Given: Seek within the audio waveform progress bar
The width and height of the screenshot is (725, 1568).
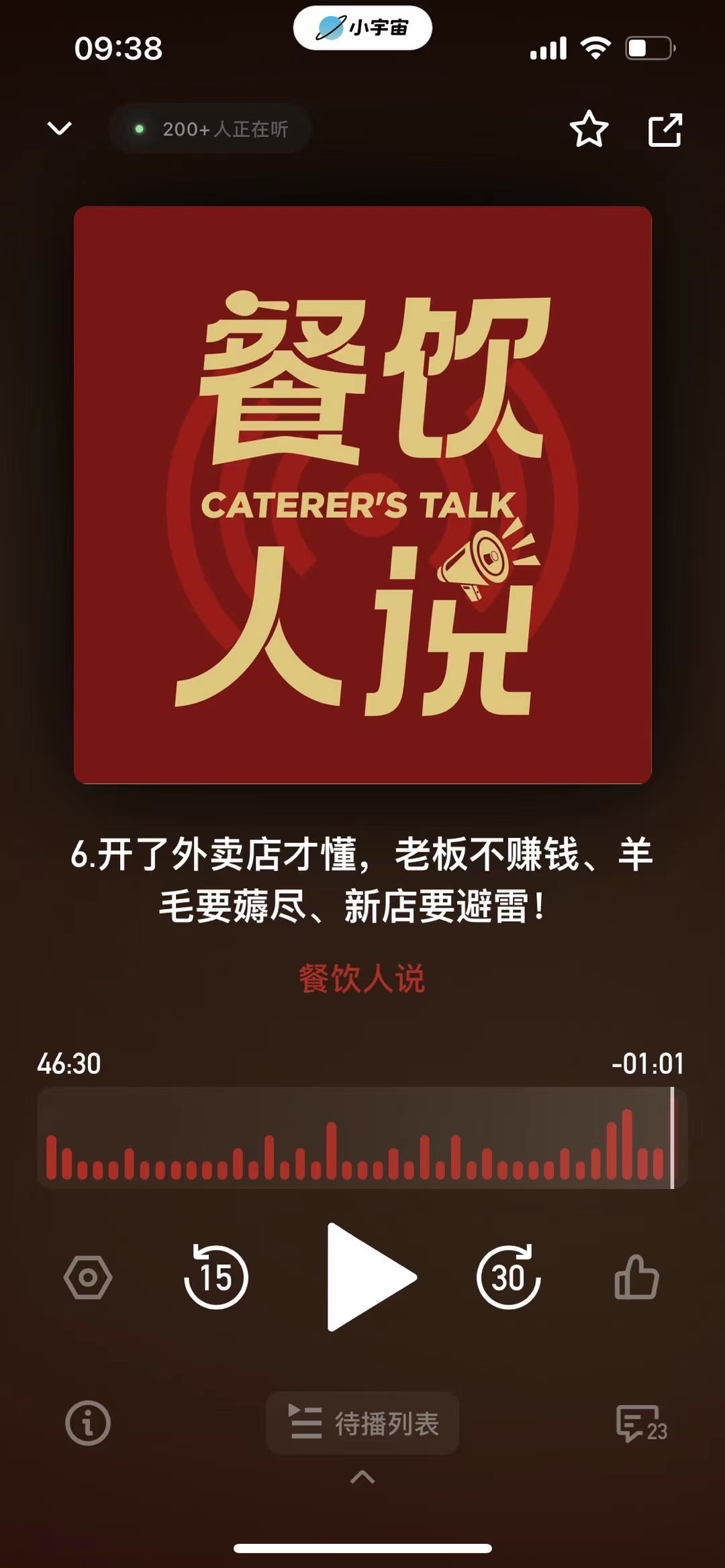Looking at the screenshot, I should [362, 1139].
